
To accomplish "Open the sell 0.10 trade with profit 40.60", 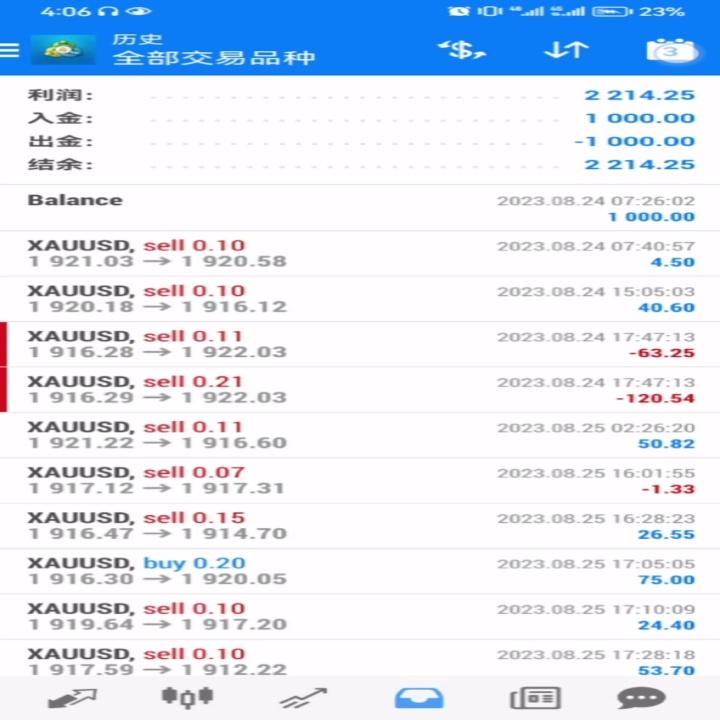I will point(360,299).
